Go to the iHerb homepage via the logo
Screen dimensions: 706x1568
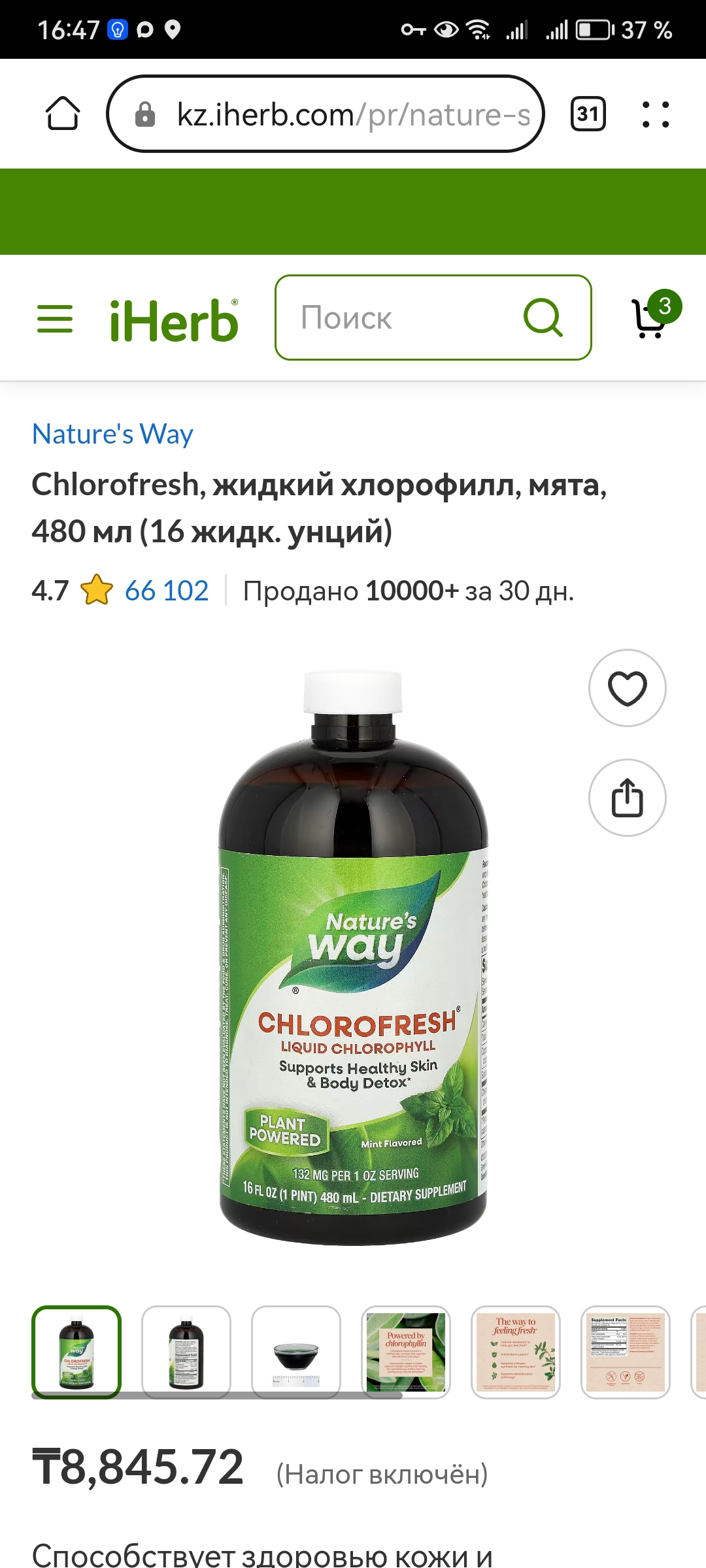point(174,320)
